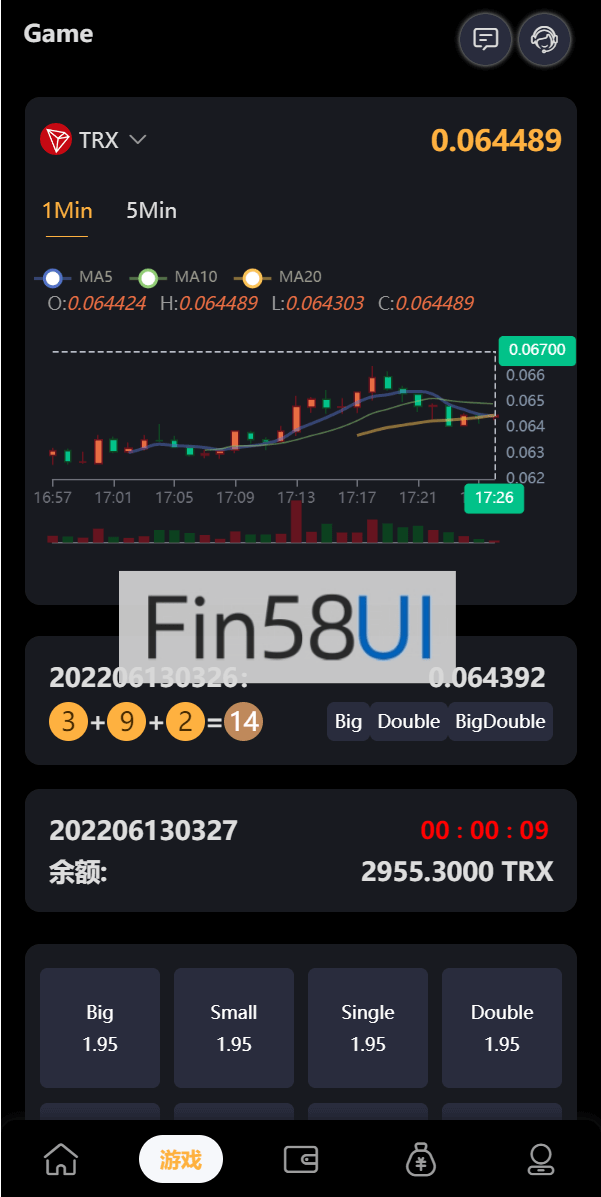Bet on Big at 1.95
Image resolution: width=601 pixels, height=1197 pixels.
coord(100,1028)
